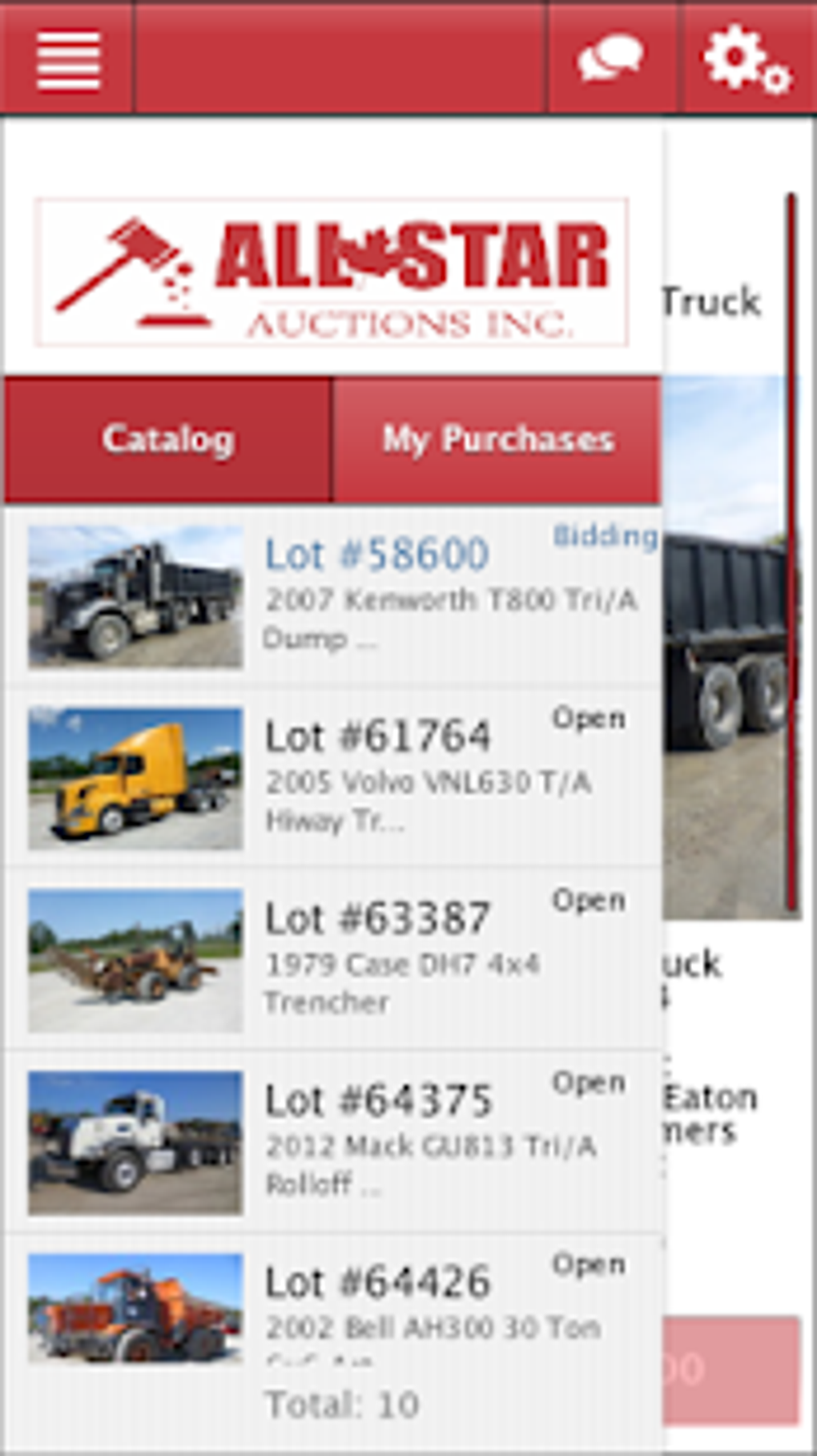817x1456 pixels.
Task: Open the settings gears
Action: [747, 58]
